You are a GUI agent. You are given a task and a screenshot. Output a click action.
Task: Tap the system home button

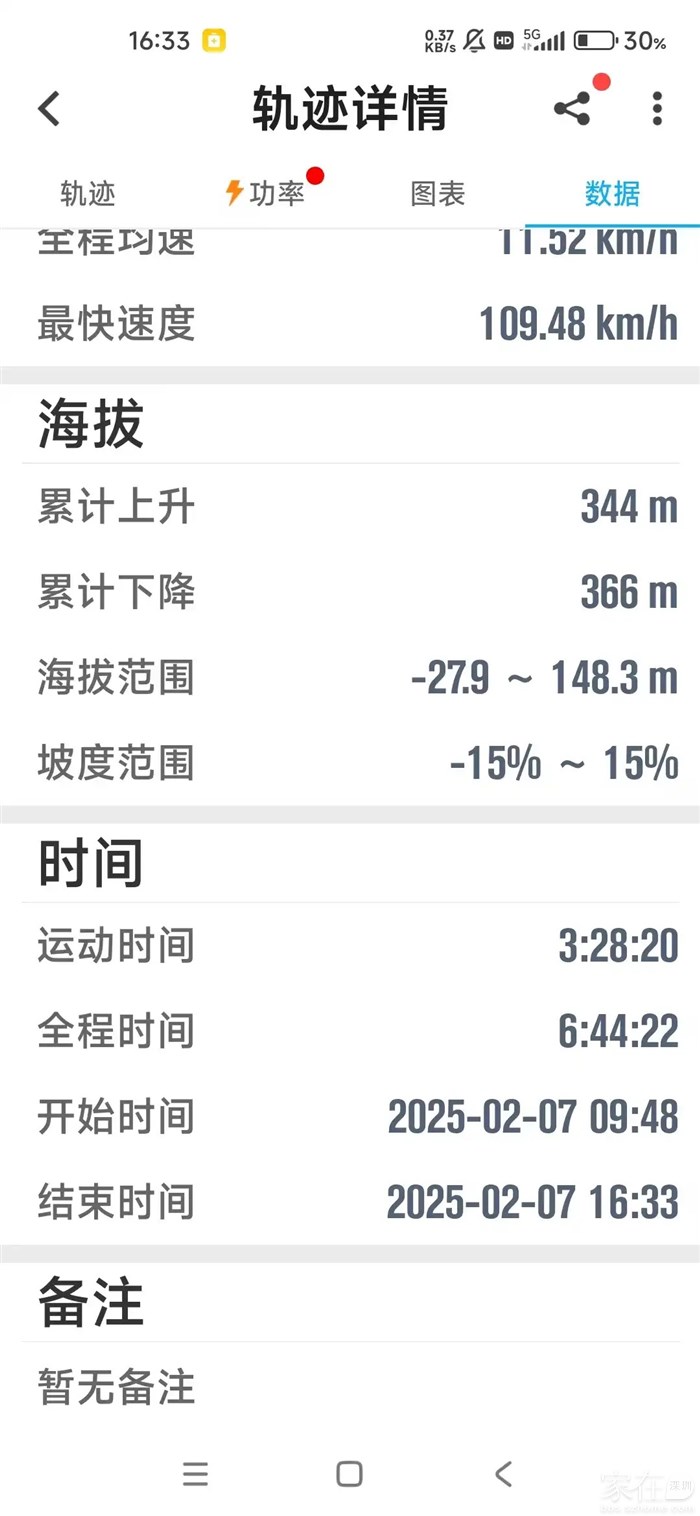349,1473
